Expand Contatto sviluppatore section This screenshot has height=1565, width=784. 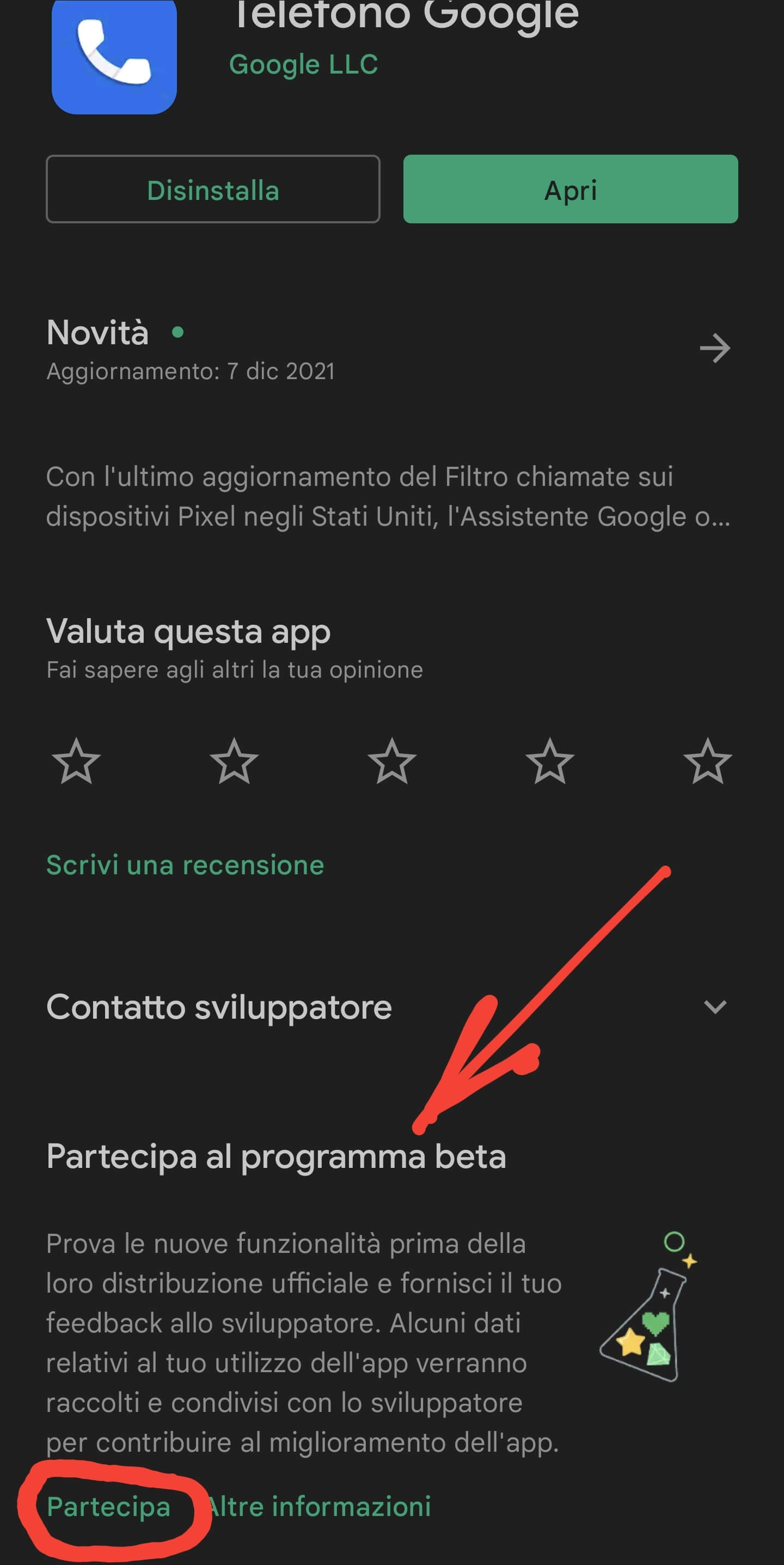[x=715, y=1007]
